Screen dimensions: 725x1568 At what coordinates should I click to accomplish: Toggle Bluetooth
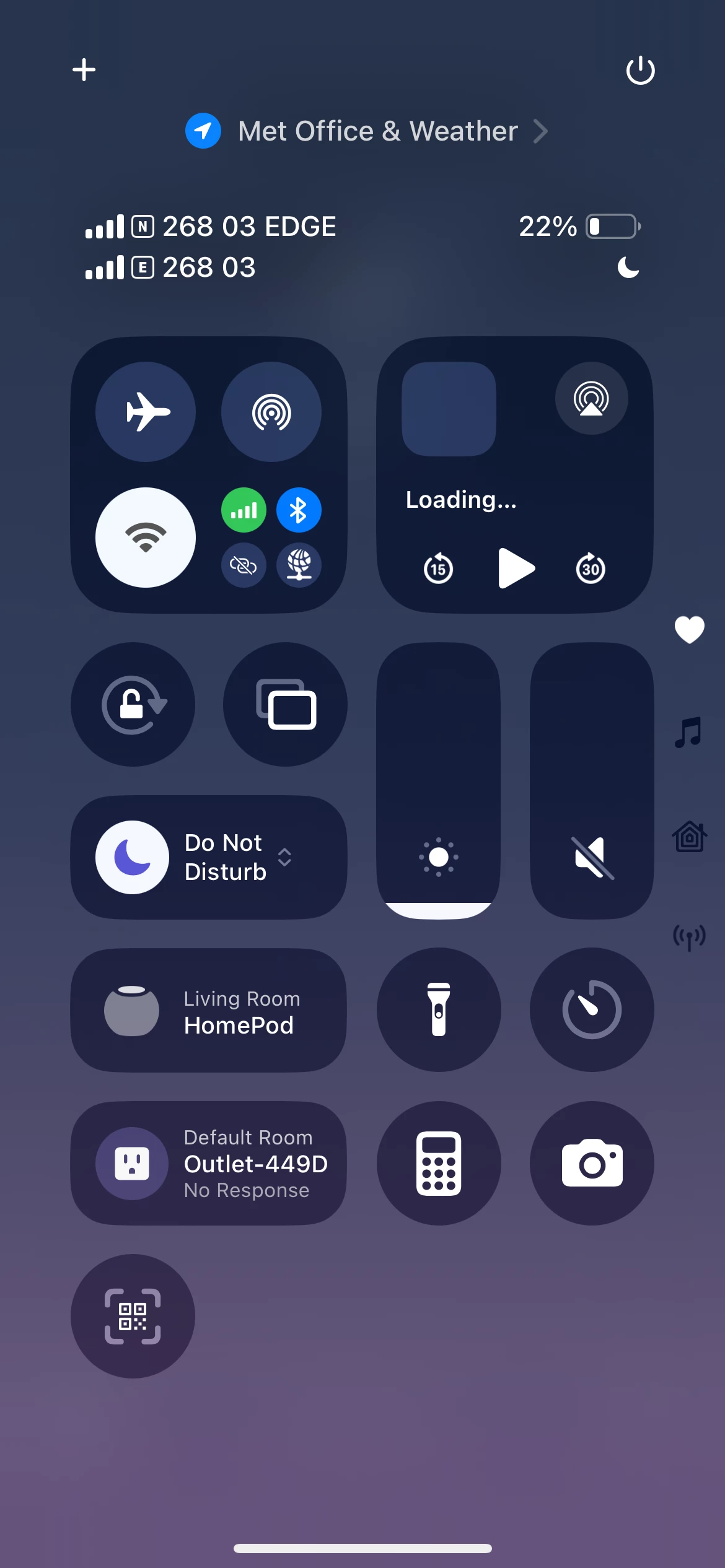click(299, 510)
